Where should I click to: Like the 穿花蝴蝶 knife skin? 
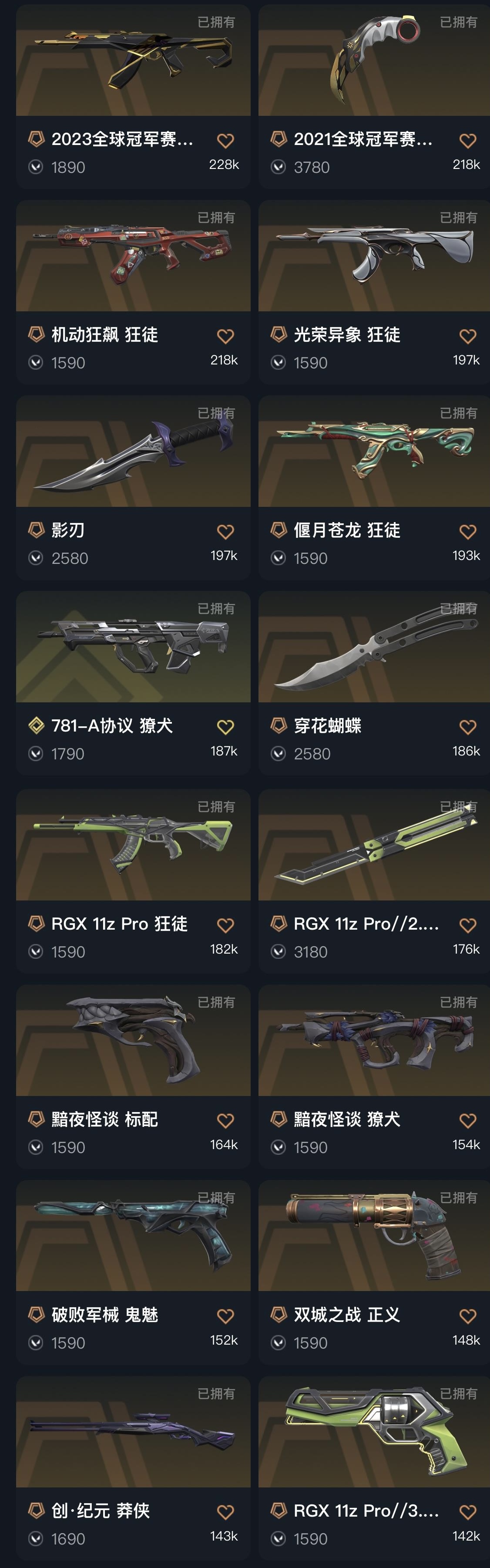[x=467, y=727]
